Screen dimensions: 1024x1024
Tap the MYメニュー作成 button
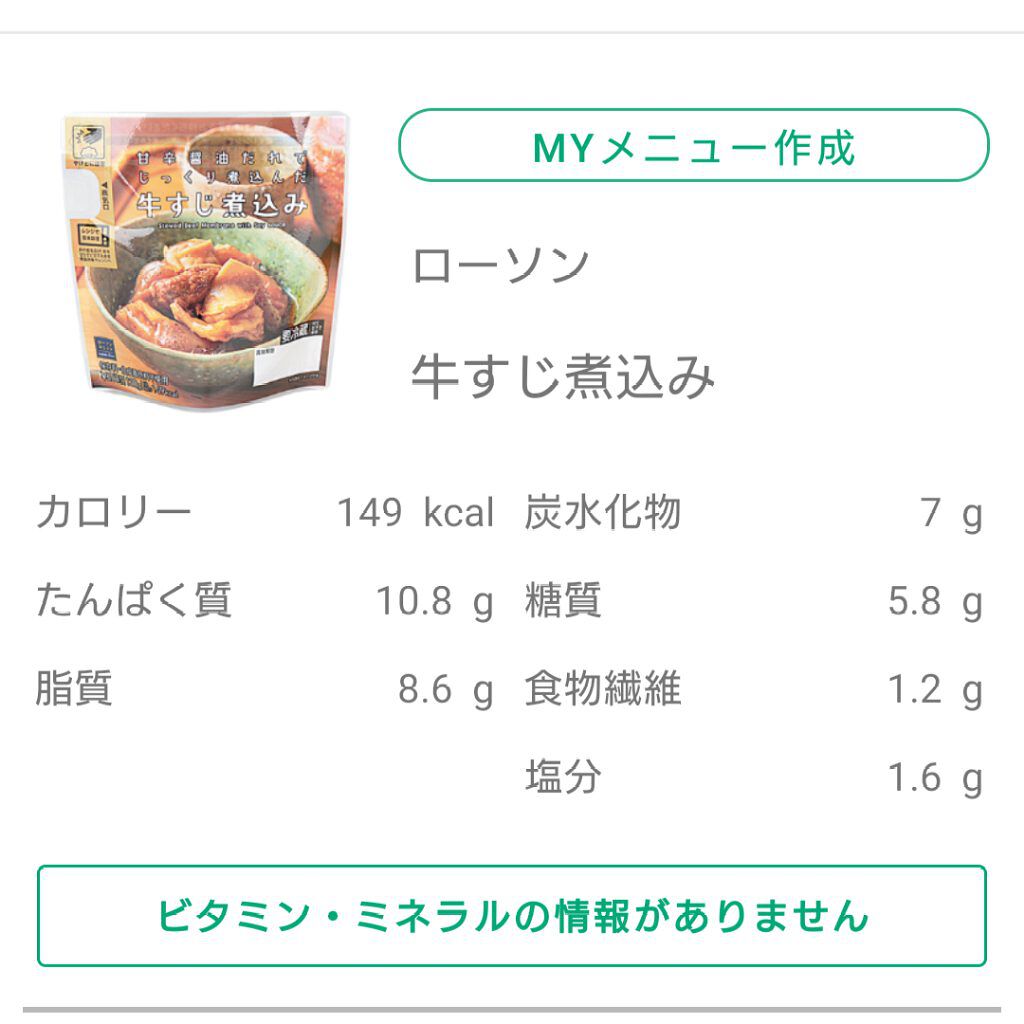[694, 145]
